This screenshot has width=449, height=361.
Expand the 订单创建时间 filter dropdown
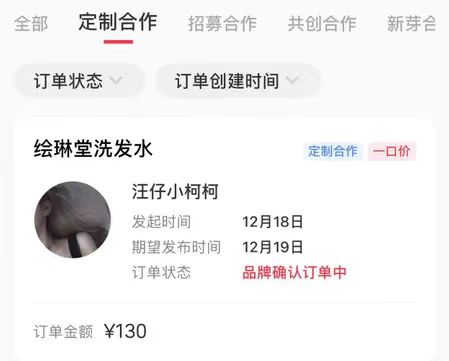238,81
